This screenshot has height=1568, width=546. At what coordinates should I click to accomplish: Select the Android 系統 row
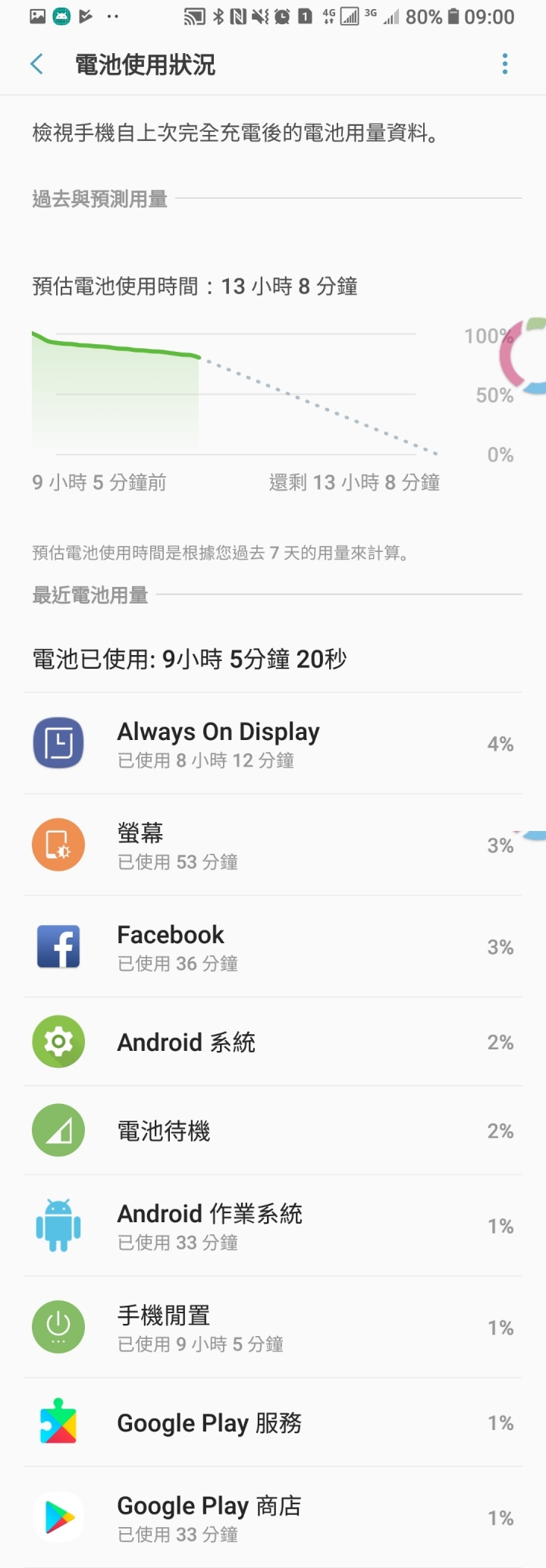click(273, 1042)
